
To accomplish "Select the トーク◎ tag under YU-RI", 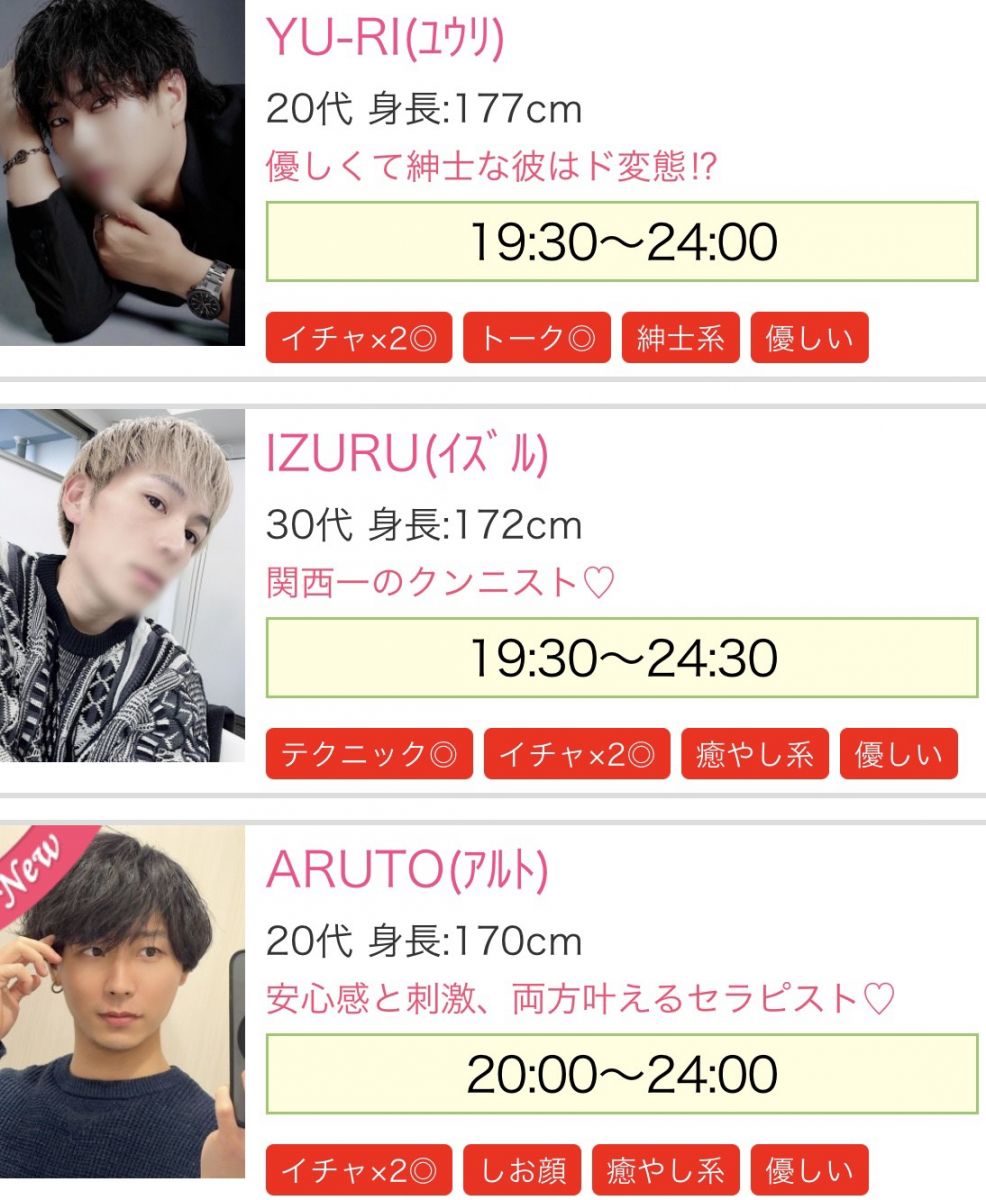I will [537, 338].
